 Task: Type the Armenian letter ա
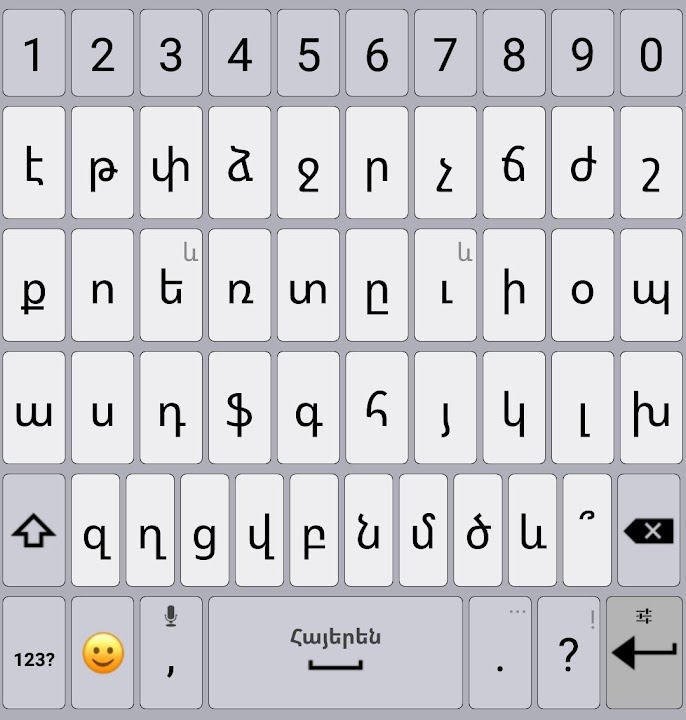point(34,408)
